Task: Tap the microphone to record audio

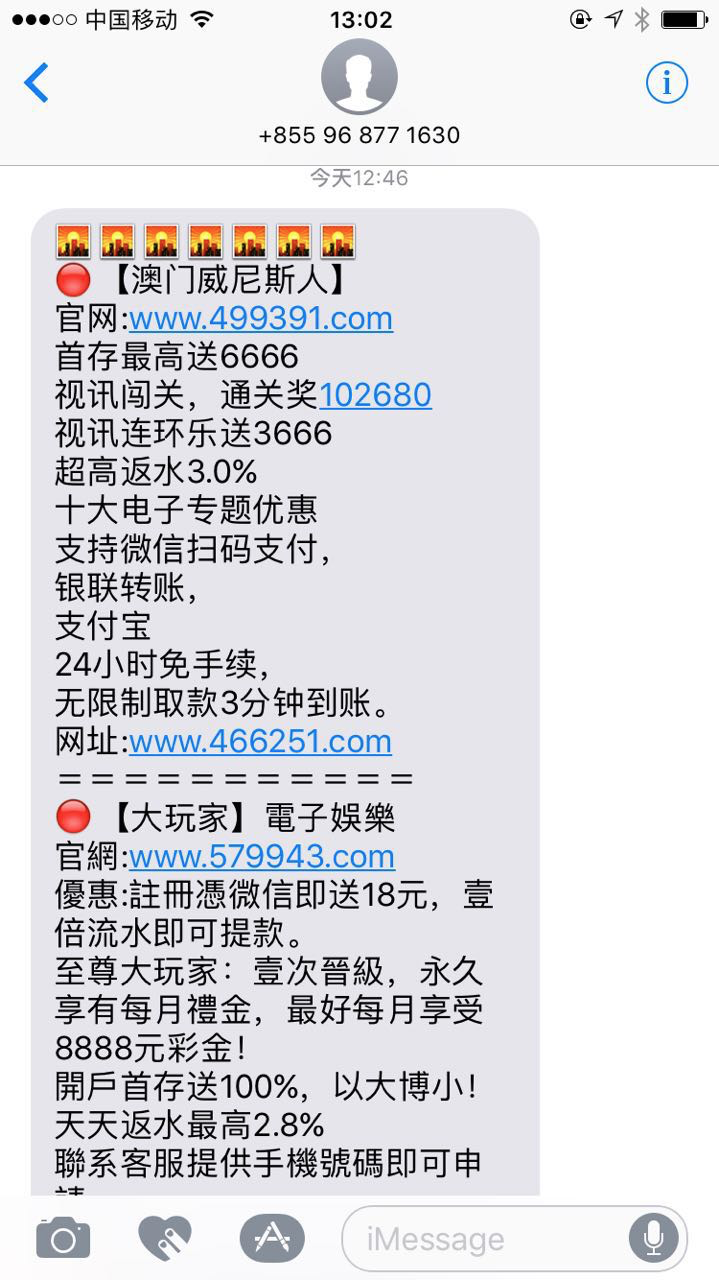Action: point(653,1240)
